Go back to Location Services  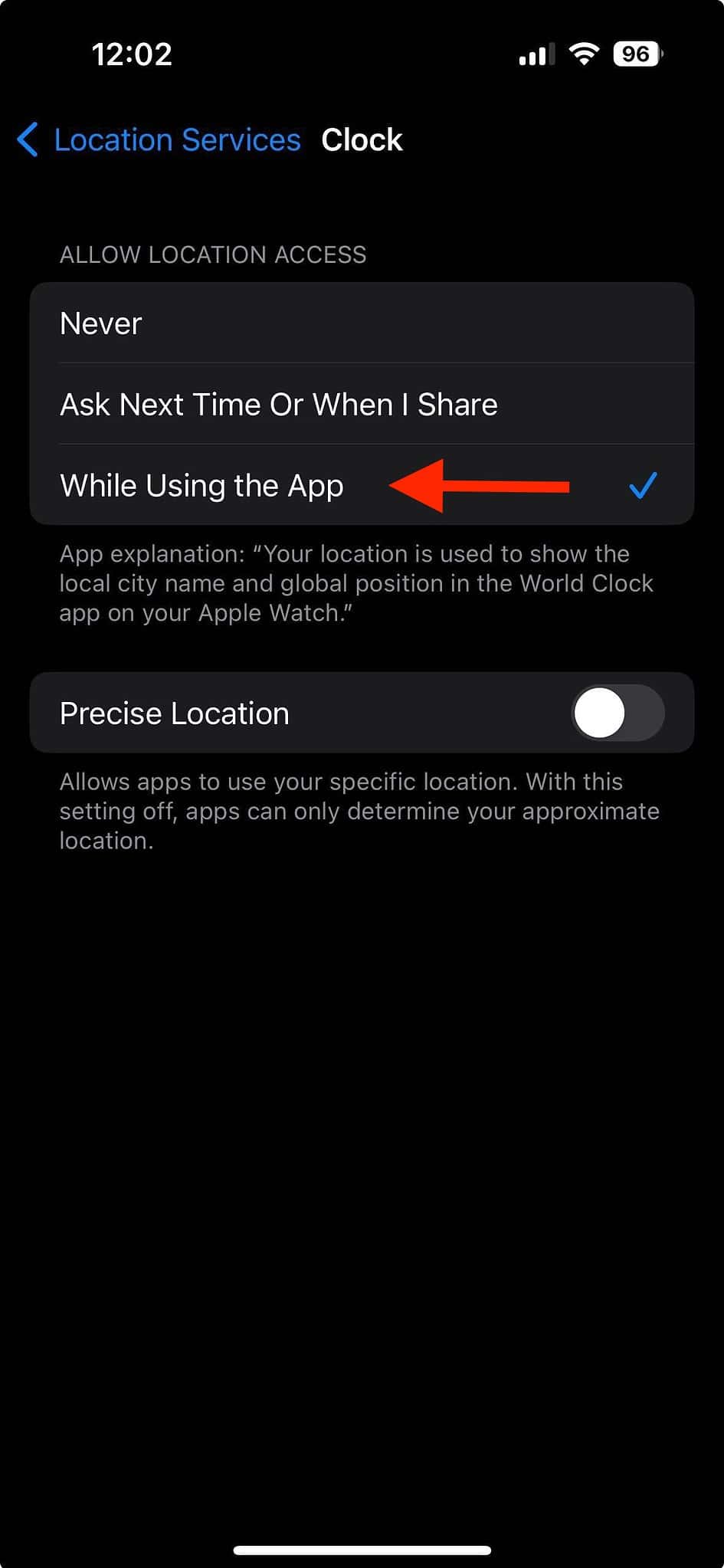(x=159, y=140)
